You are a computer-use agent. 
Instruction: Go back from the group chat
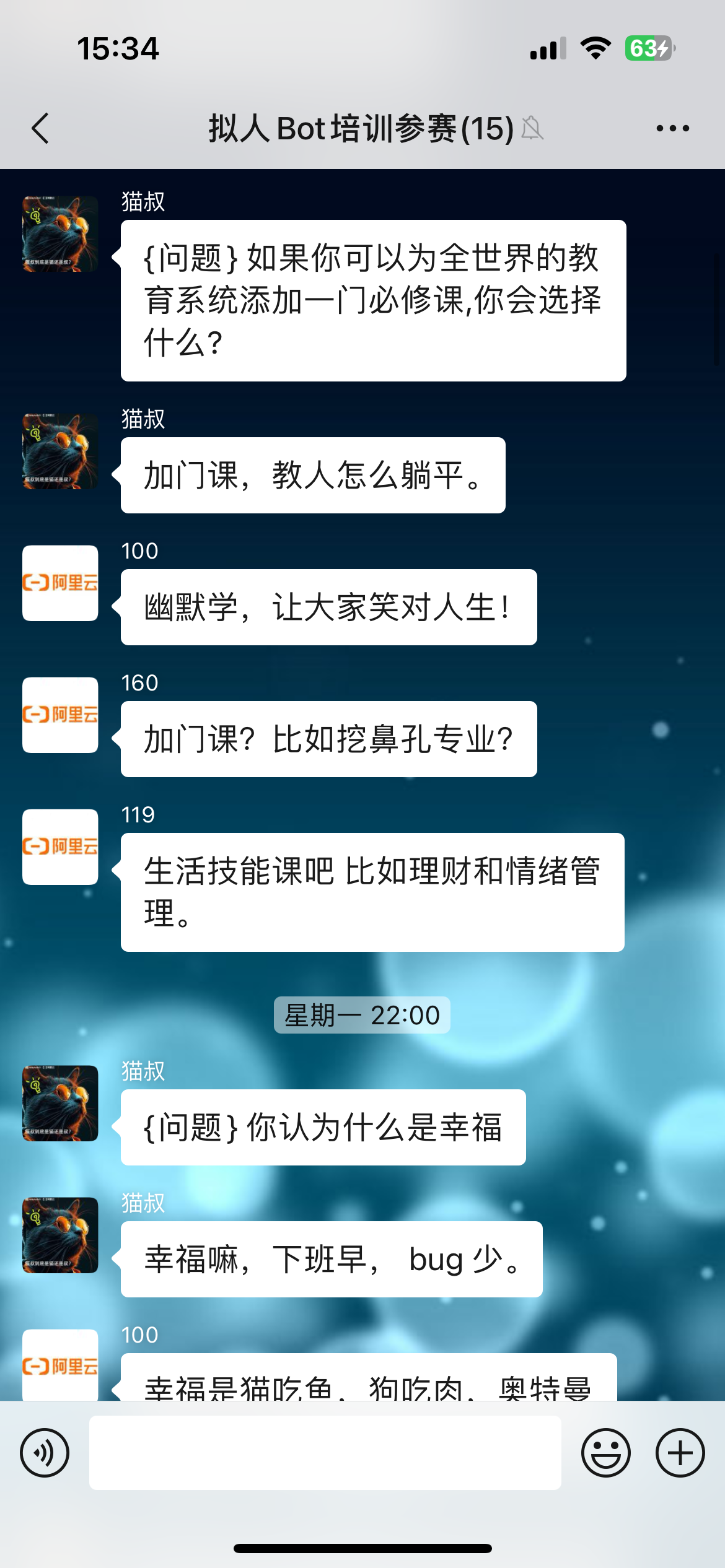41,129
